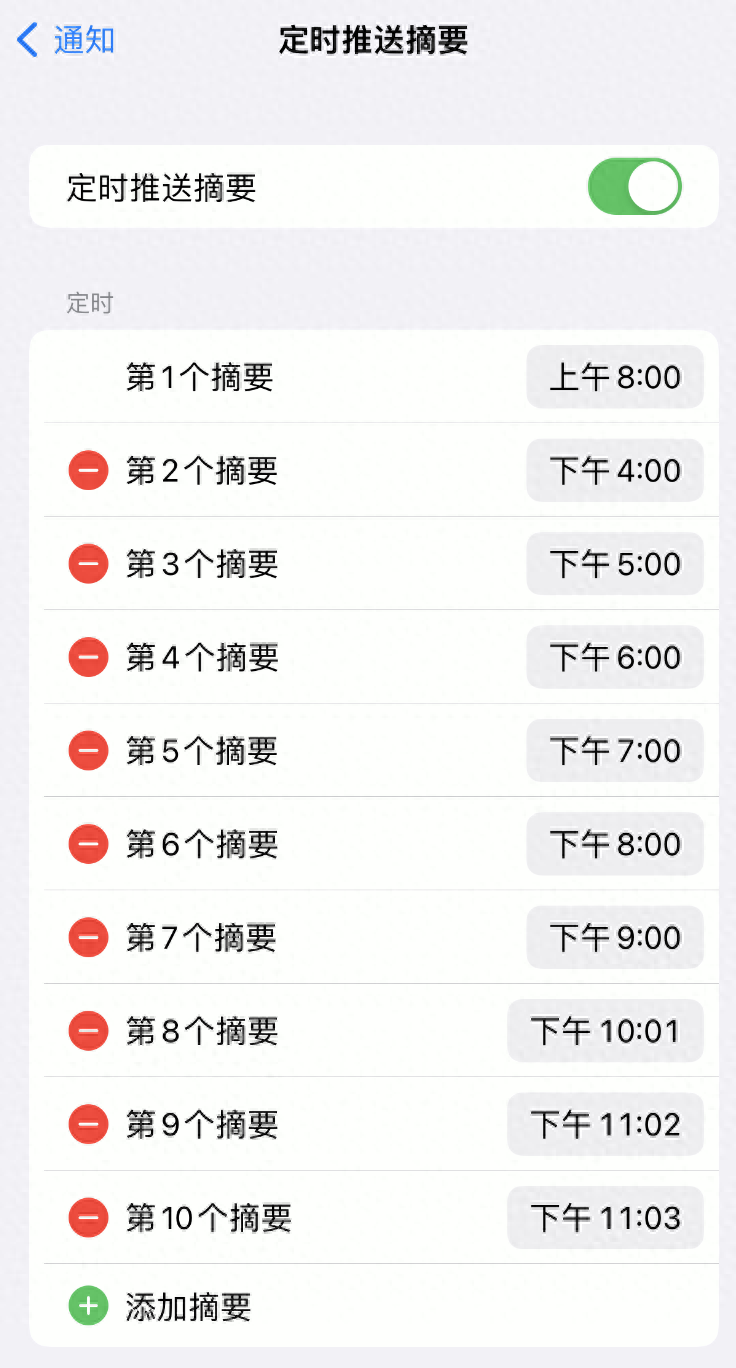This screenshot has height=1368, width=736.
Task: Remove 第4个摘要 via its delete icon
Action: 88,657
